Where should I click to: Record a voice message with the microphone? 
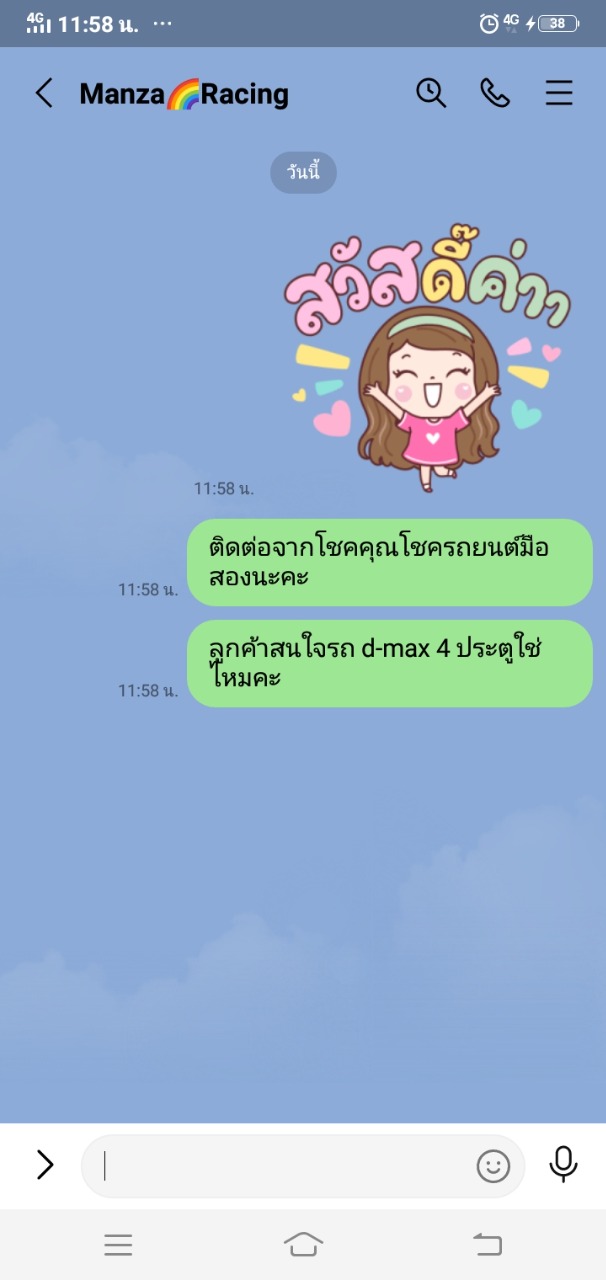[x=563, y=1164]
